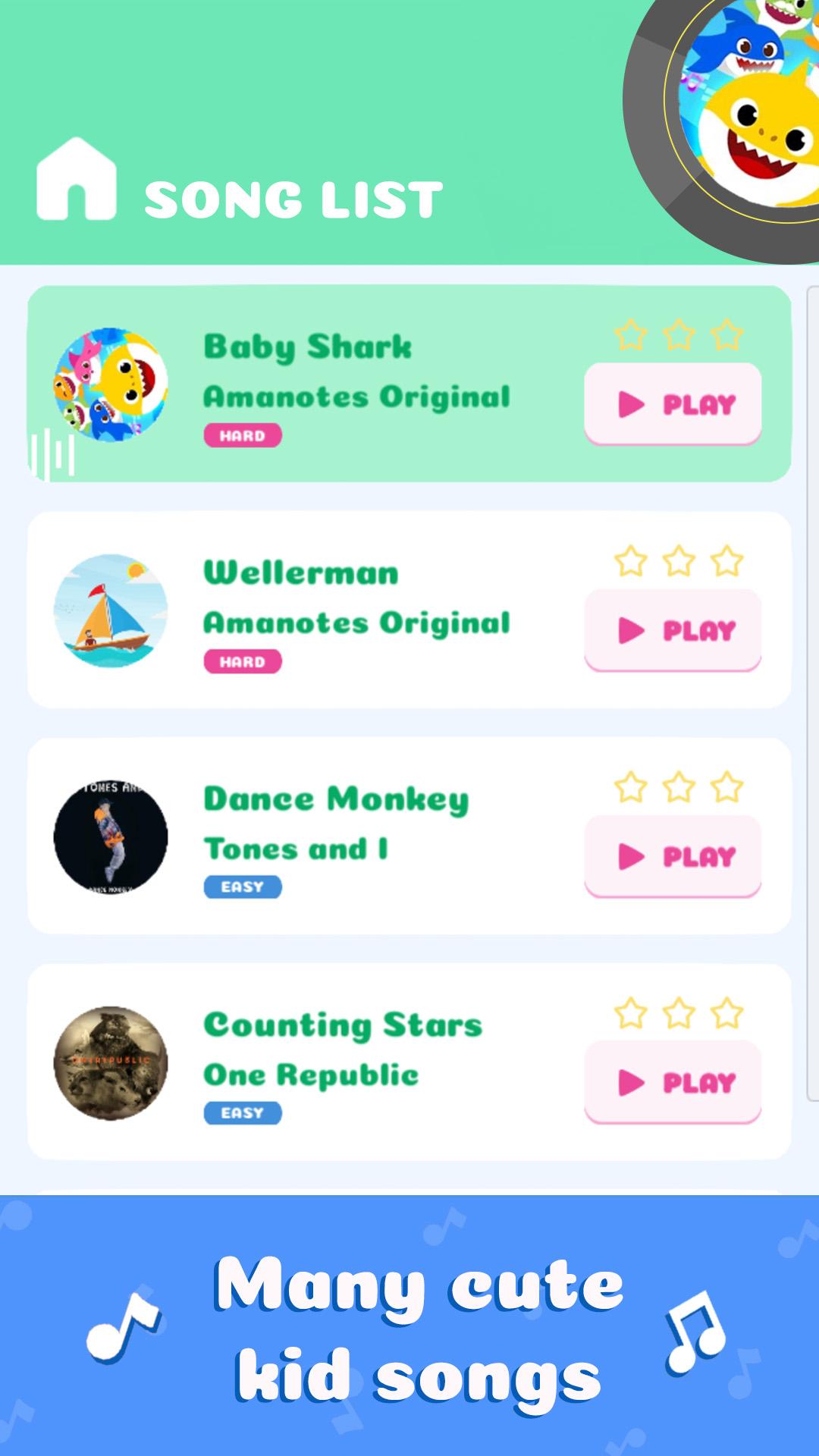Open the Wellerman song card
Viewport: 819px width, 1456px height.
[409, 610]
